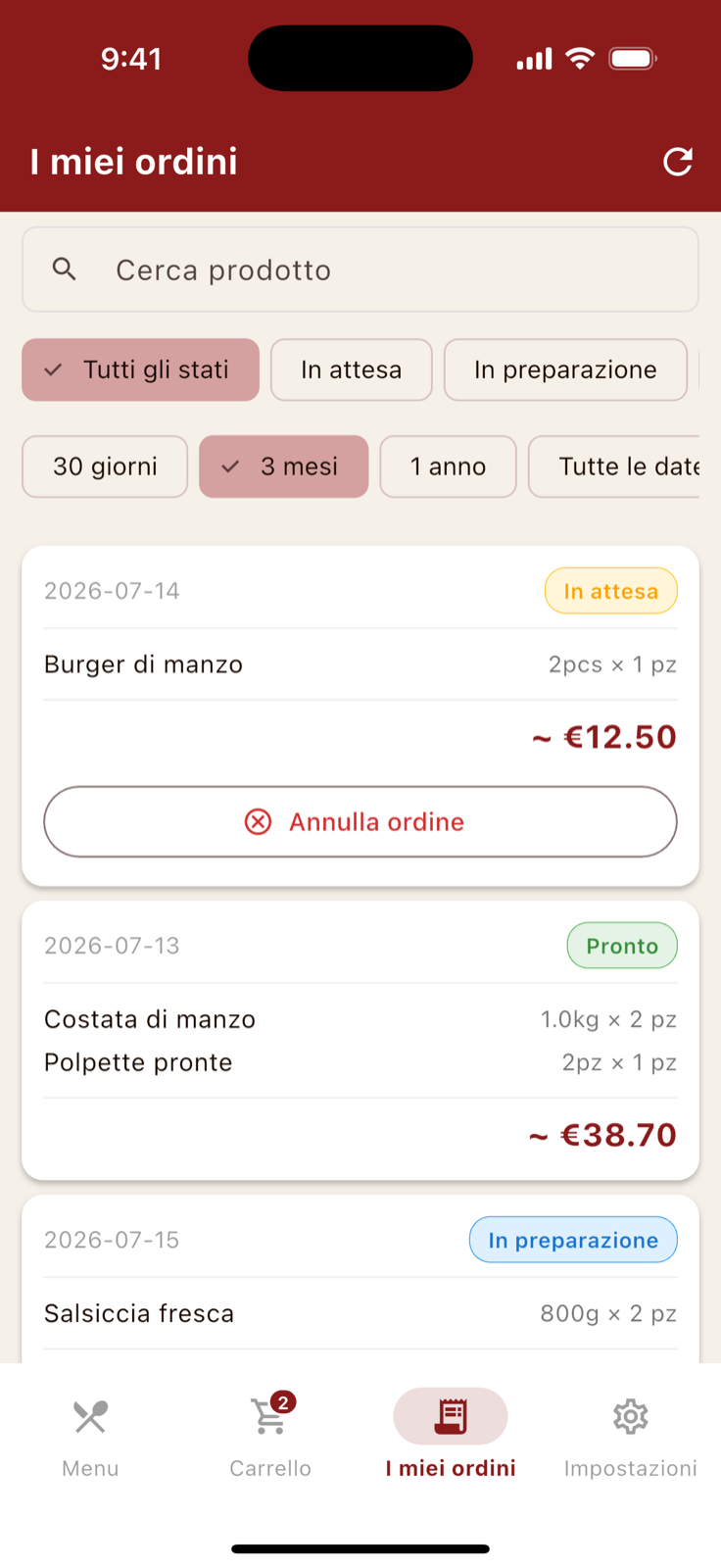Screen dimensions: 721x1568
Task: Refresh the orders list
Action: 678,162
